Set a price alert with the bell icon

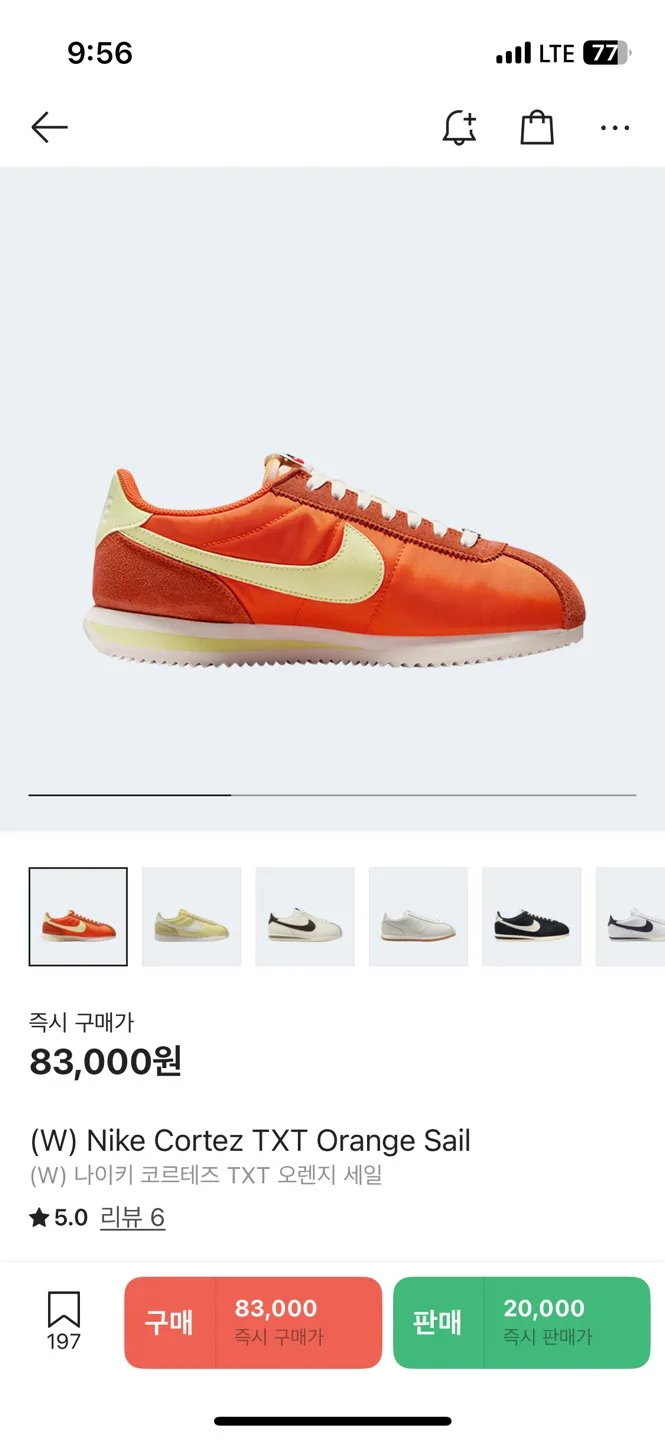tap(459, 127)
